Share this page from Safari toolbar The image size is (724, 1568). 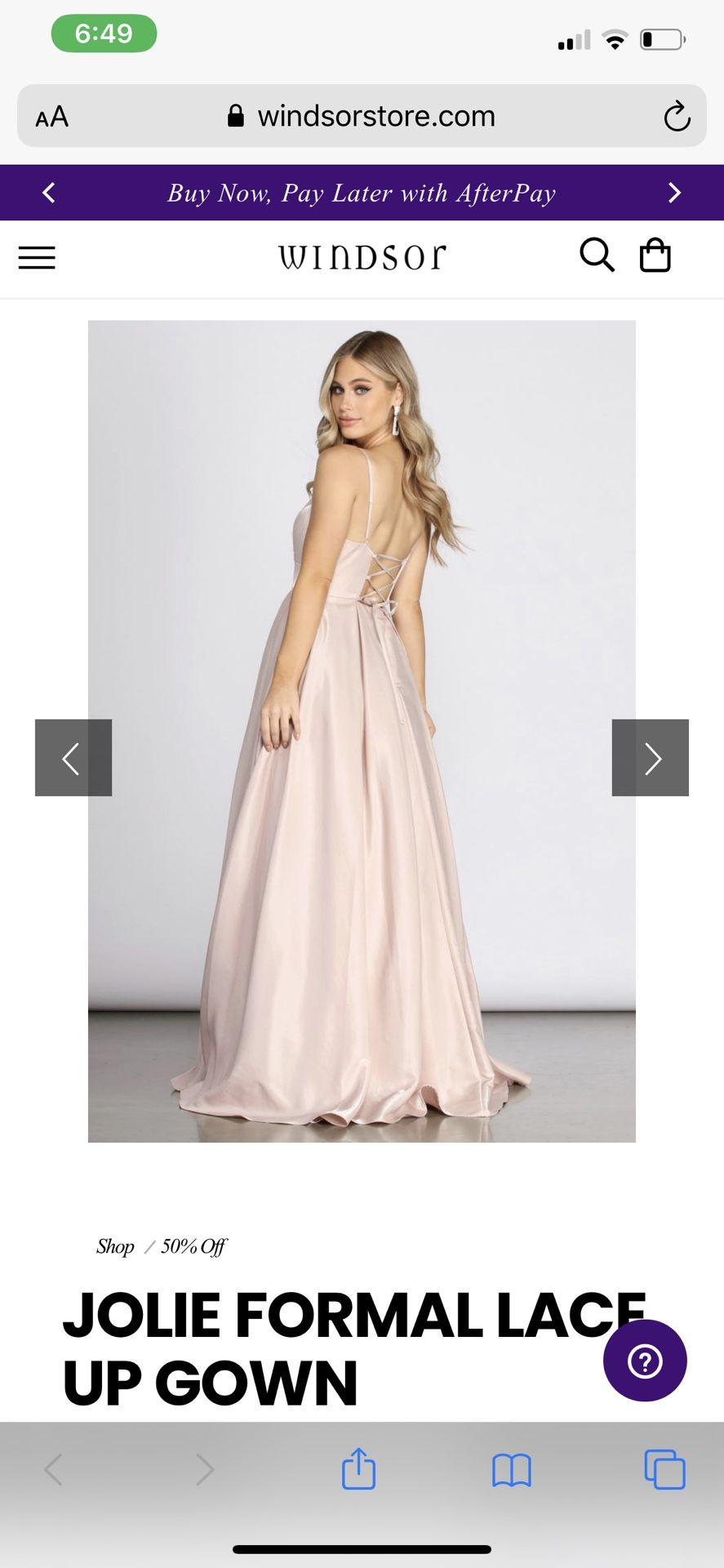coord(358,1469)
